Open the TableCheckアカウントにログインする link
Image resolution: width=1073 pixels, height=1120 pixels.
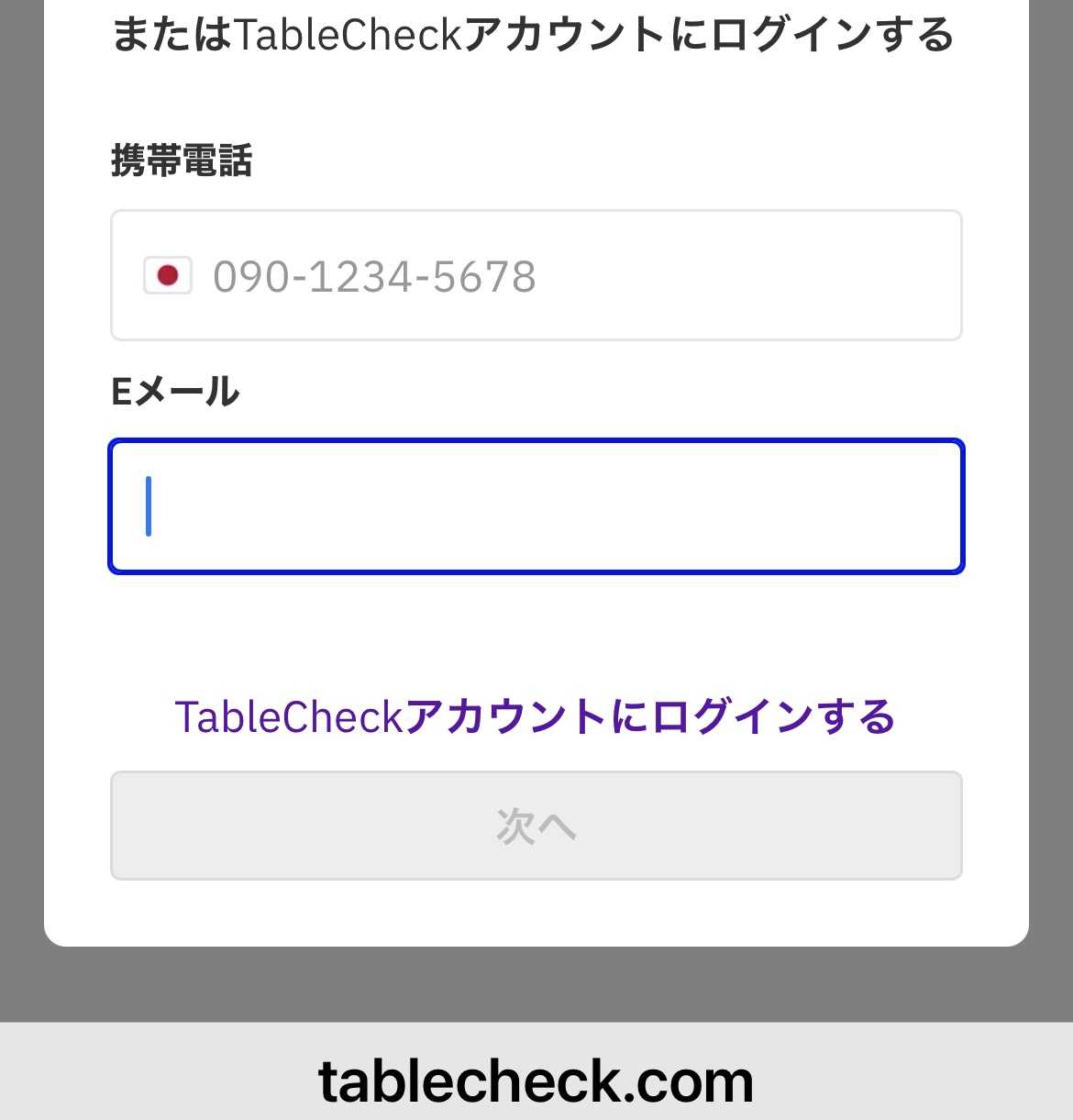[x=536, y=716]
